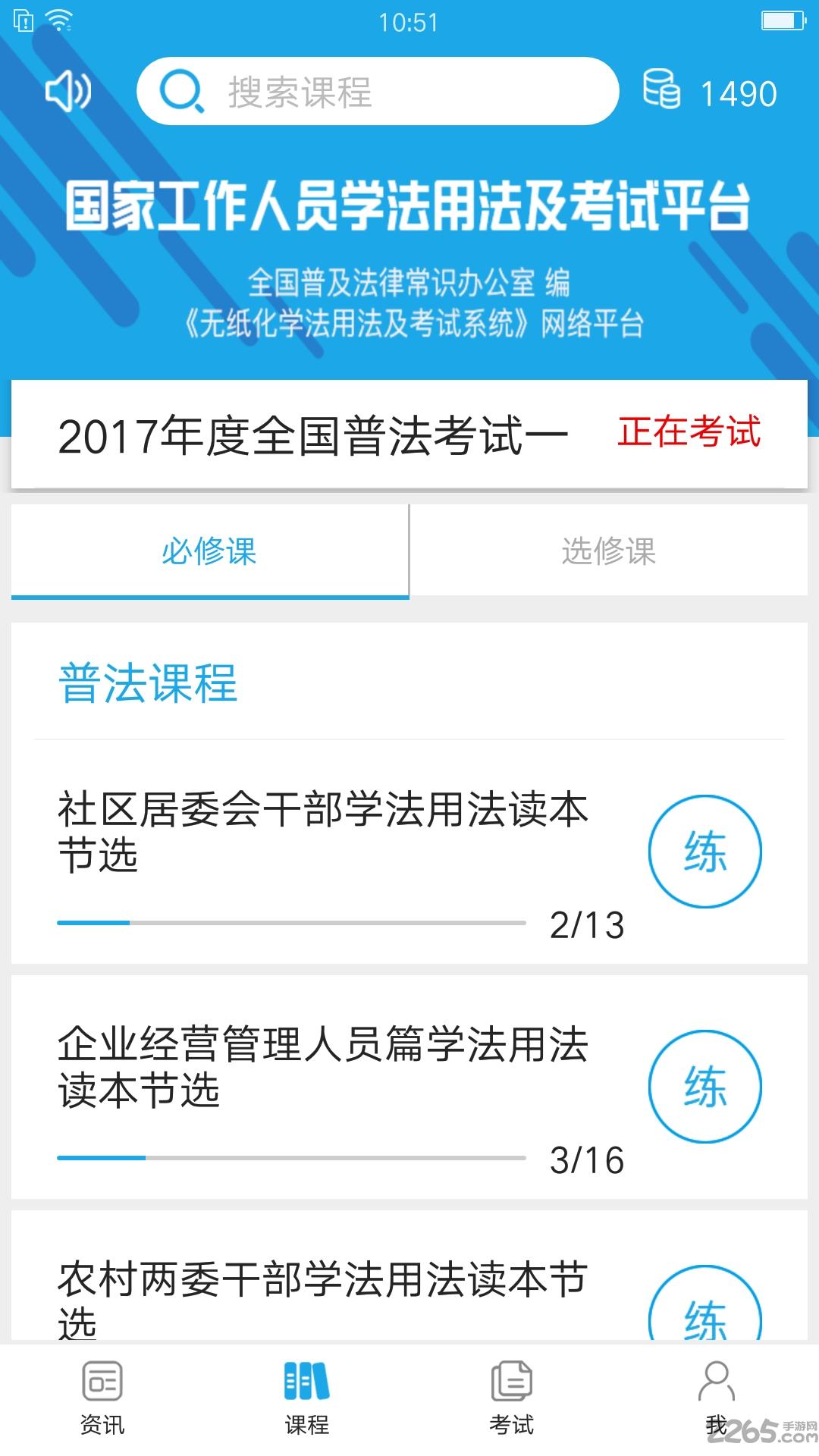Viewport: 819px width, 1456px height.
Task: Open the search magnifier icon
Action: tap(179, 92)
